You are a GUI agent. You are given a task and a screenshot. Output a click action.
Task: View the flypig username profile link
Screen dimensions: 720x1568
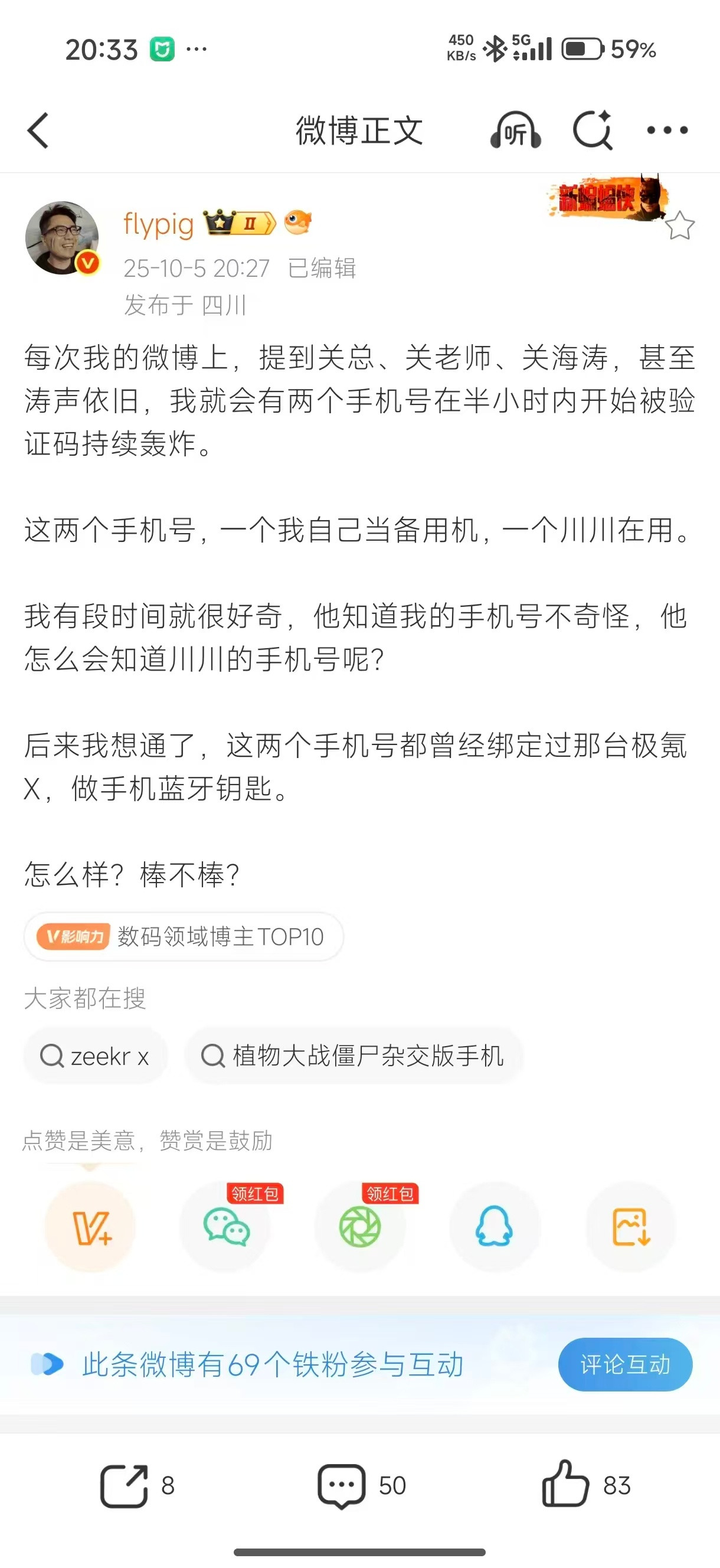[158, 224]
